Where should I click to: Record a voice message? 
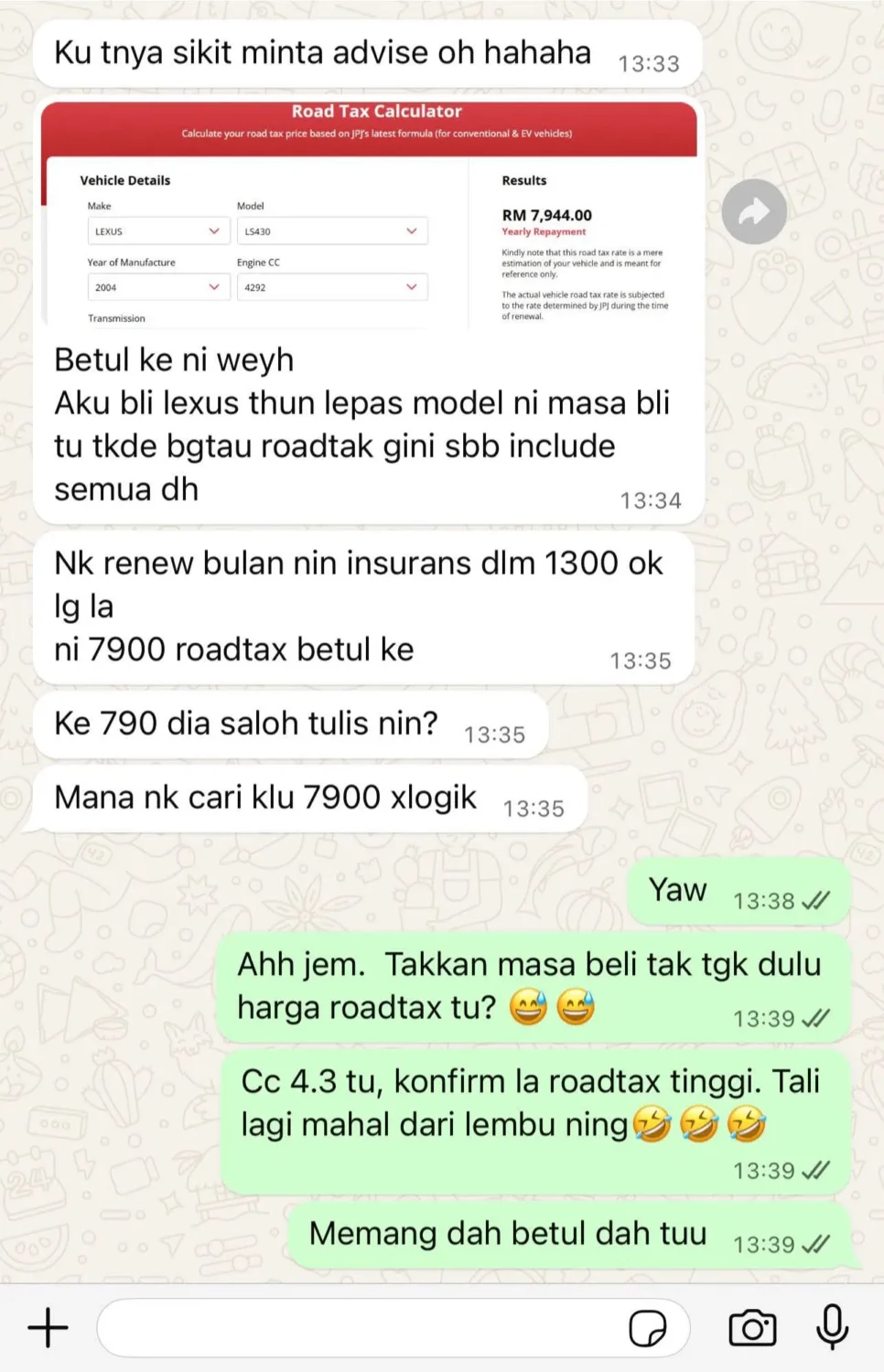point(832,1327)
